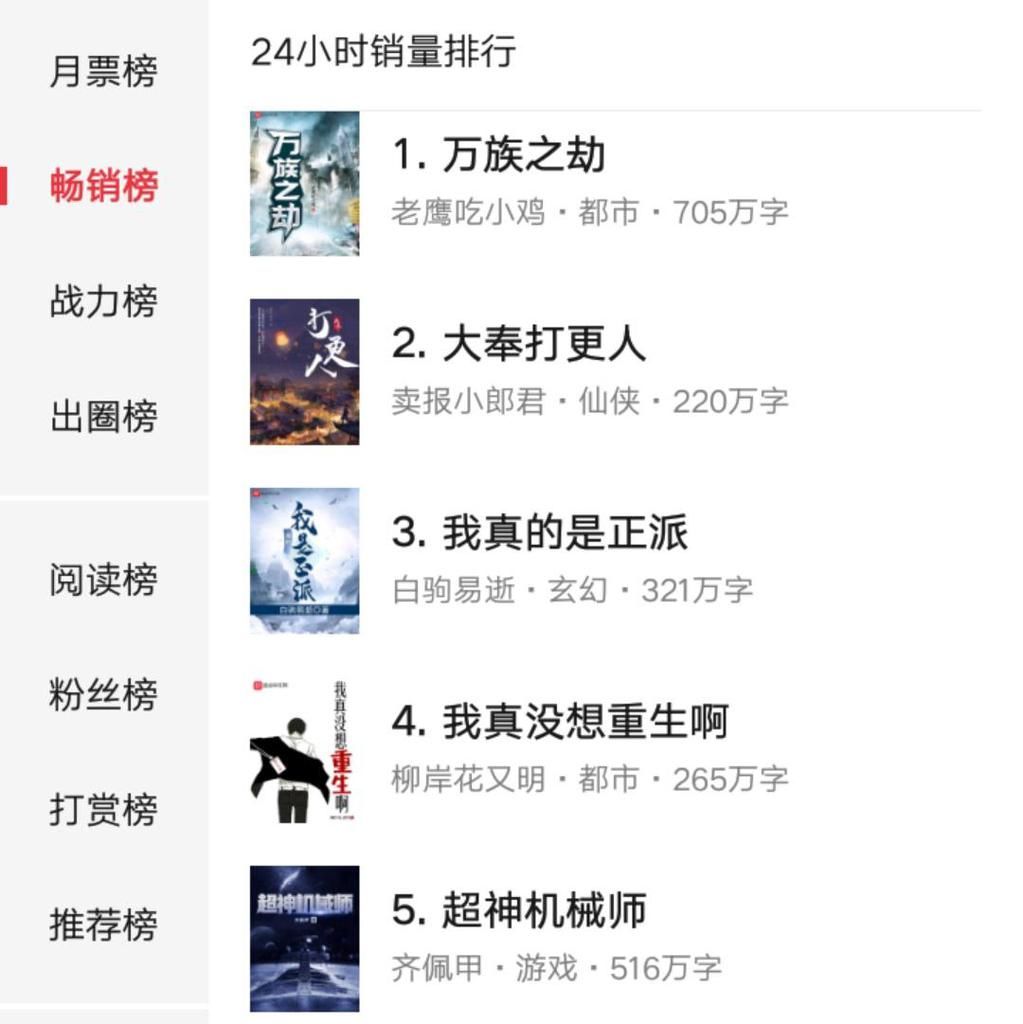View author 老鹰吃小鸡's profile
This screenshot has height=1024, width=1023.
[x=467, y=211]
